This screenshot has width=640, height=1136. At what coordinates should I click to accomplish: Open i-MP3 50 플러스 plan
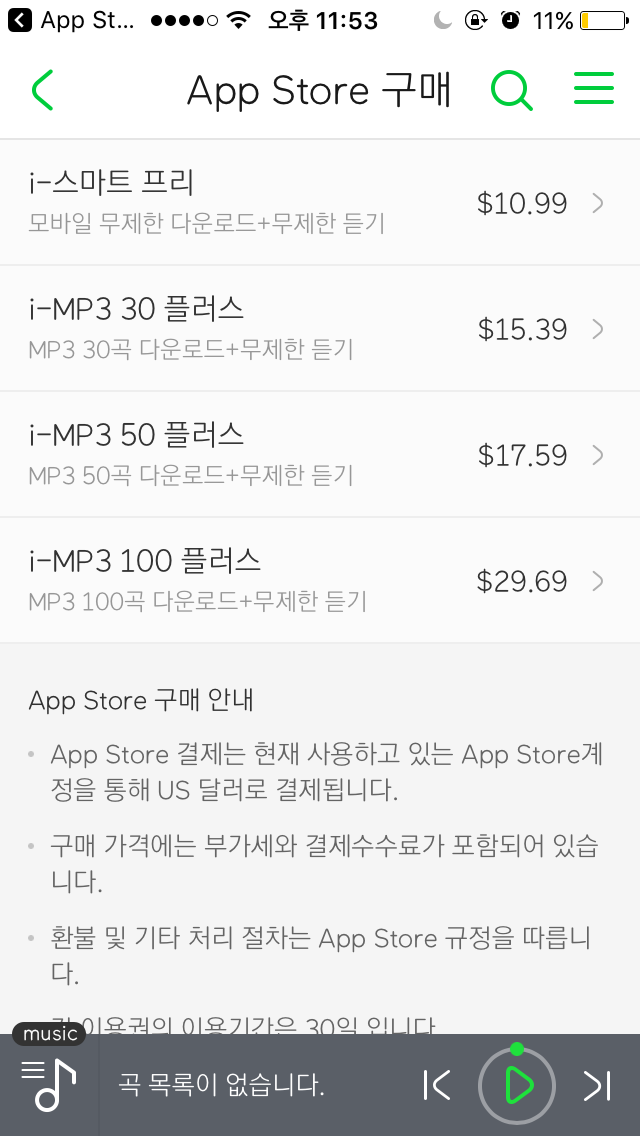tap(320, 455)
